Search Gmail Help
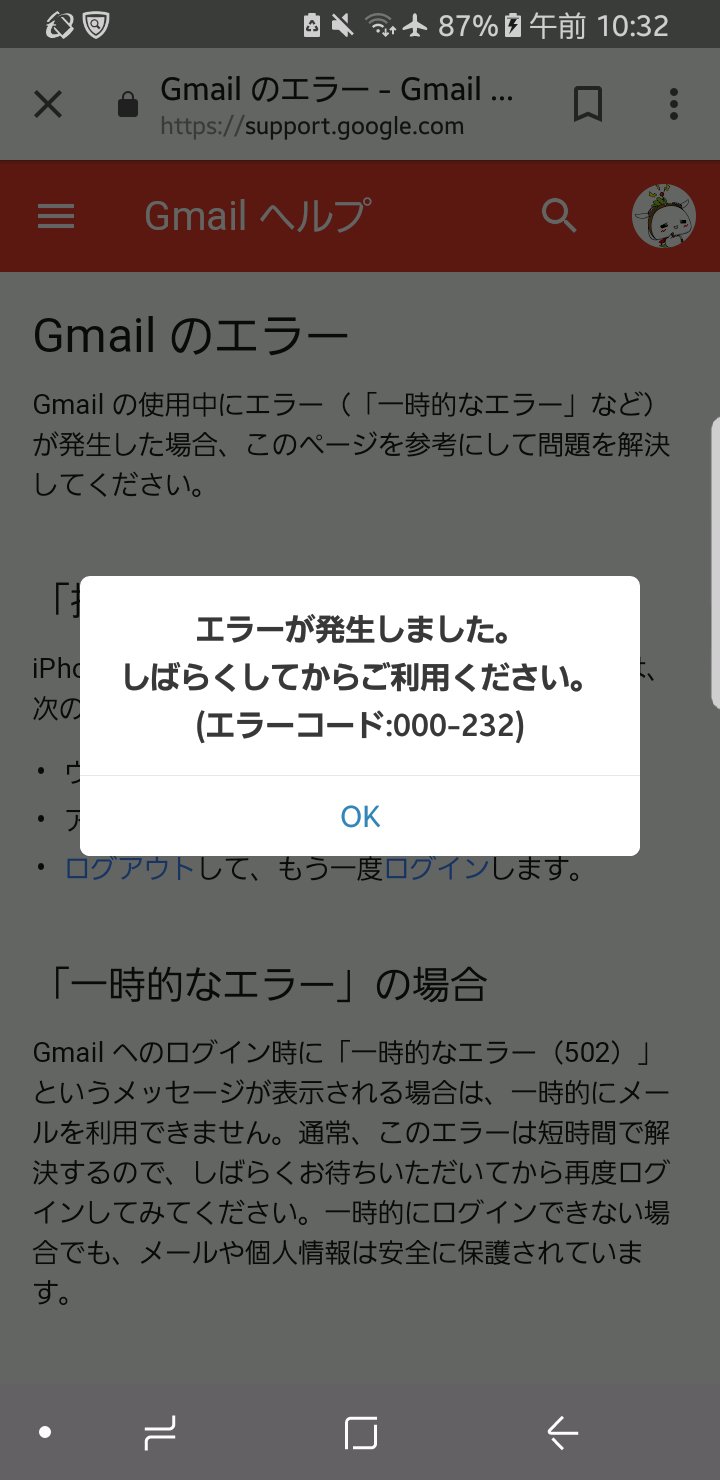The image size is (720, 1480). tap(559, 216)
